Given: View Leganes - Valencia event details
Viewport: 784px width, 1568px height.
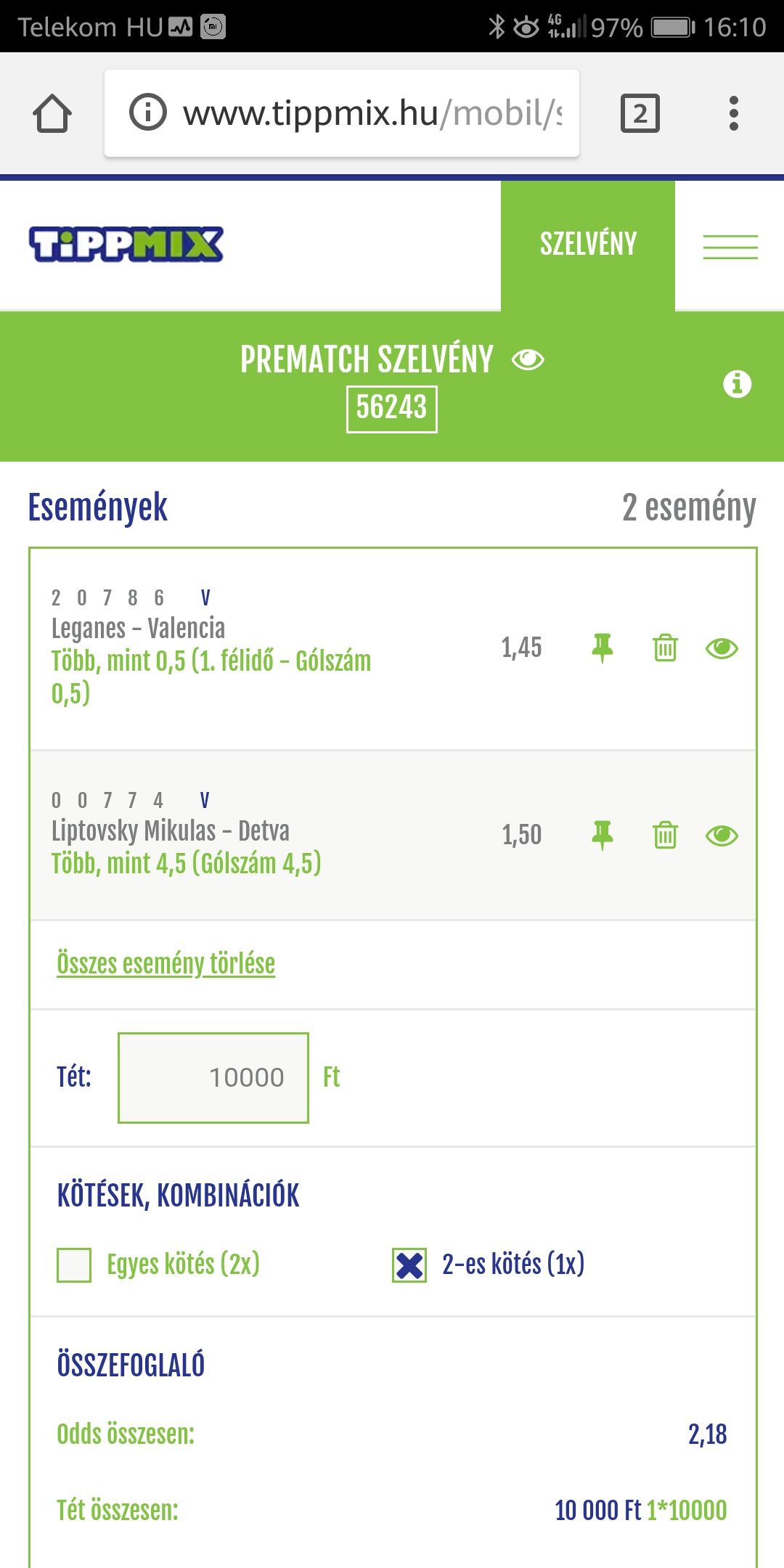Looking at the screenshot, I should (722, 648).
